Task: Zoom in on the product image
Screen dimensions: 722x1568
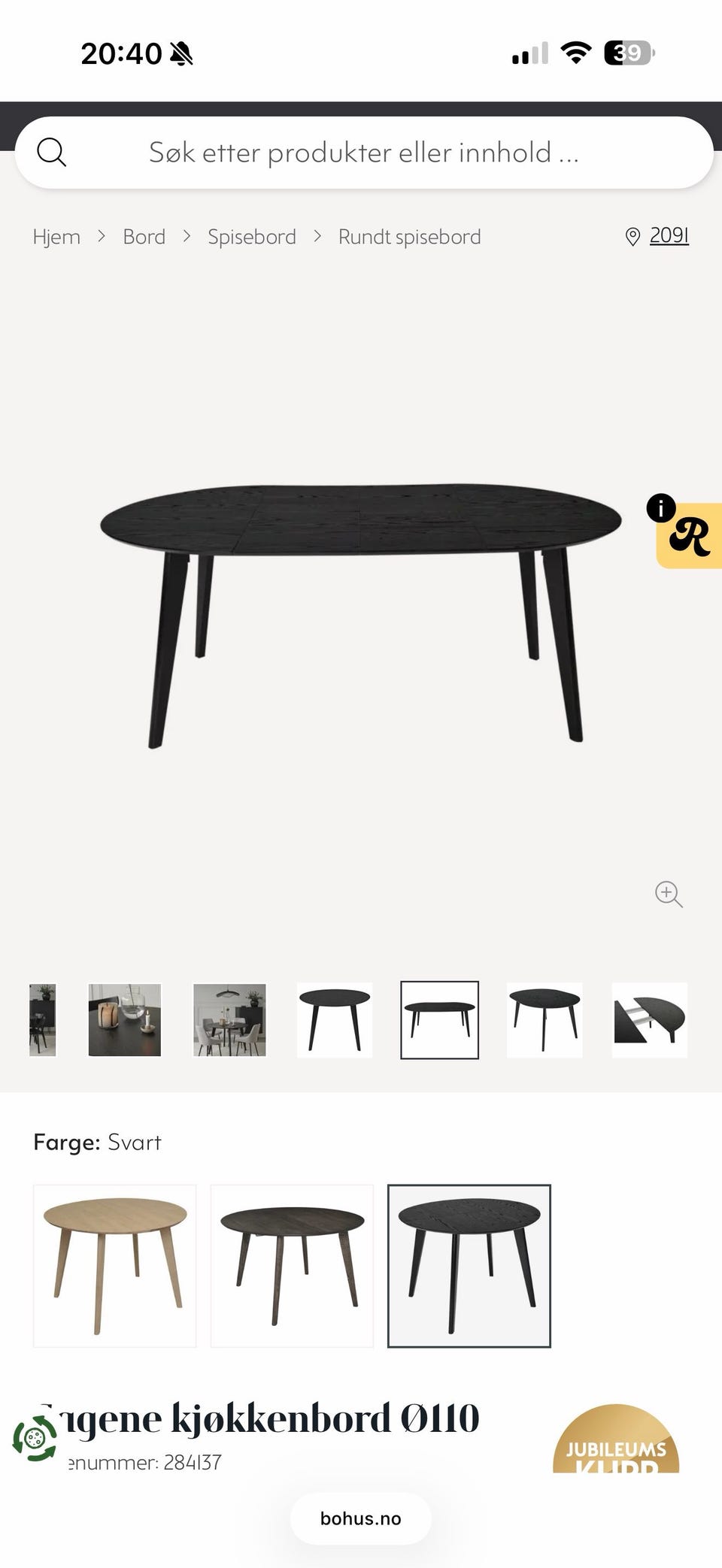Action: pyautogui.click(x=669, y=894)
